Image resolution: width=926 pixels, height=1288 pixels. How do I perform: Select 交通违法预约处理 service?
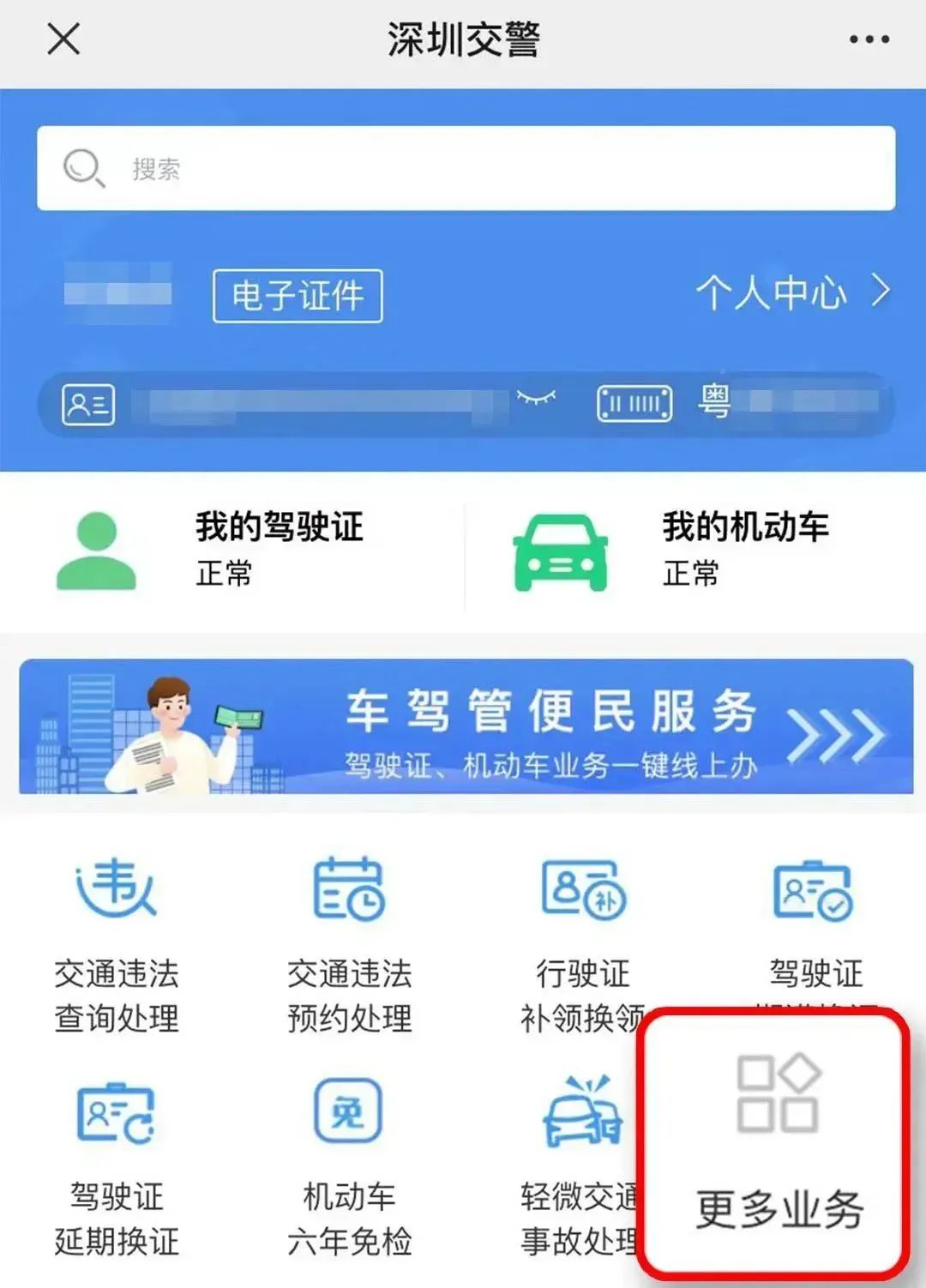(349, 943)
